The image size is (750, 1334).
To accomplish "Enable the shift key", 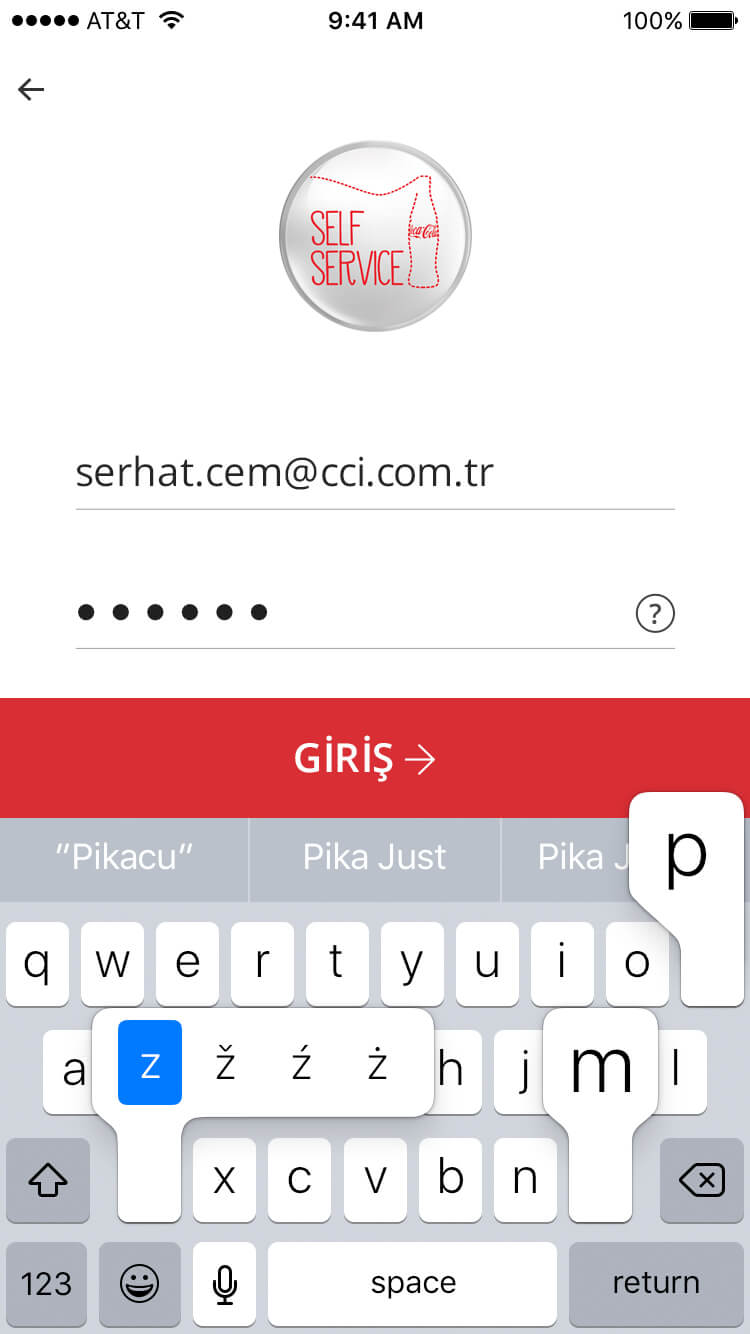I will 48,1181.
